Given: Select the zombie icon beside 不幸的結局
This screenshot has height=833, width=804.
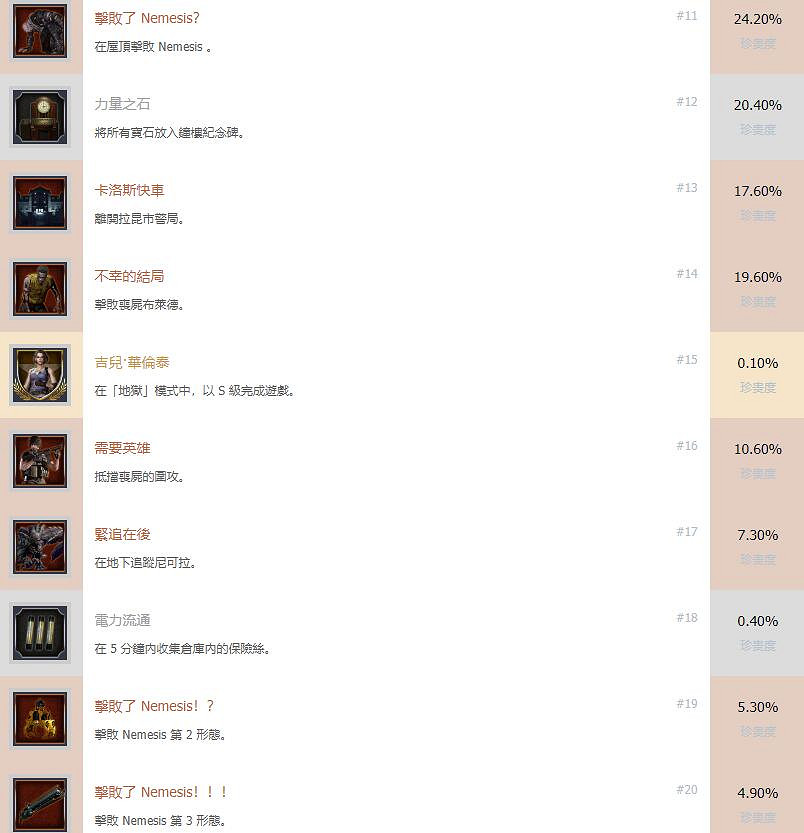Looking at the screenshot, I should pos(40,288).
